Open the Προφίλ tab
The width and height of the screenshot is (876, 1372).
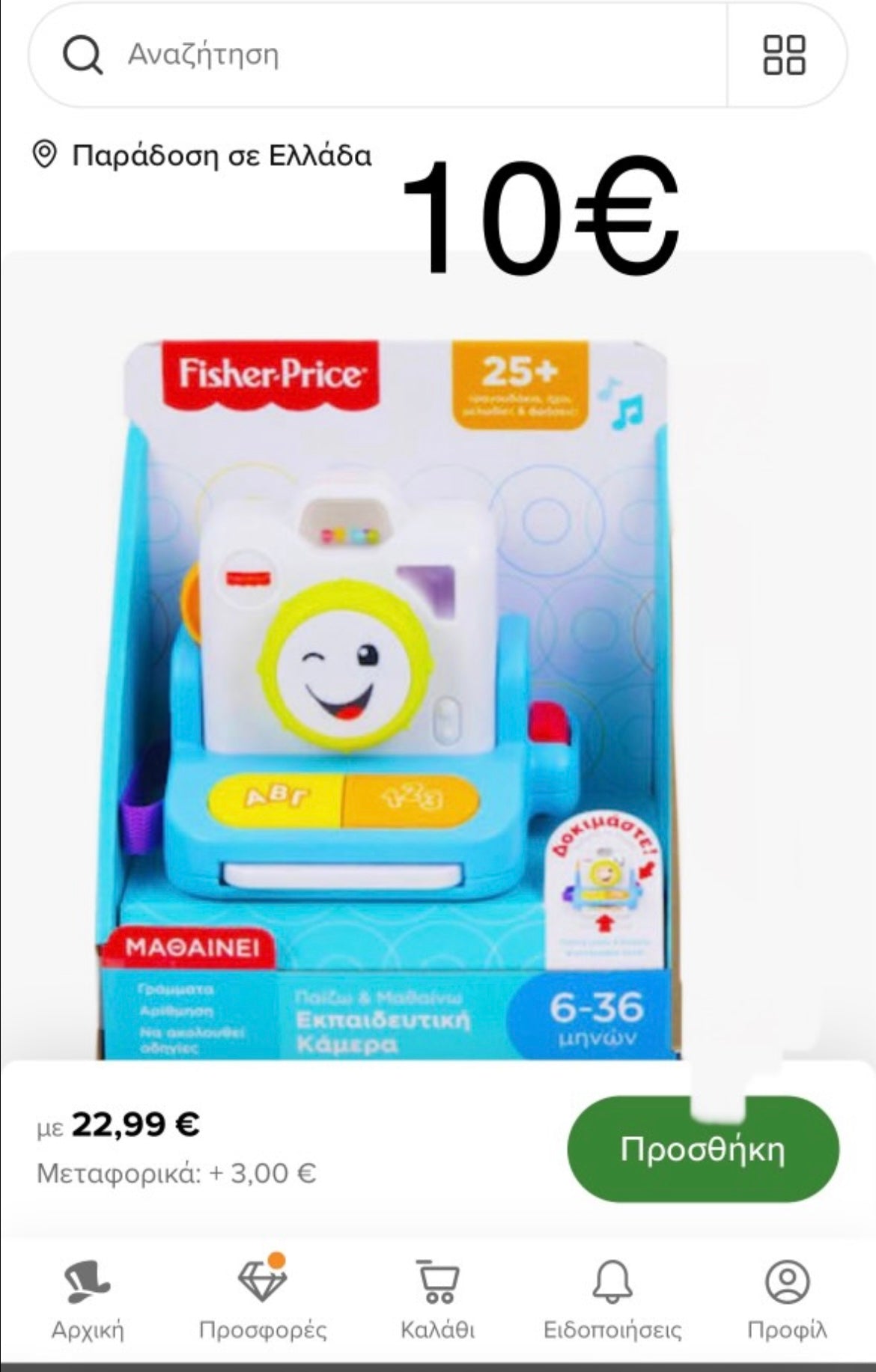pos(787,1300)
